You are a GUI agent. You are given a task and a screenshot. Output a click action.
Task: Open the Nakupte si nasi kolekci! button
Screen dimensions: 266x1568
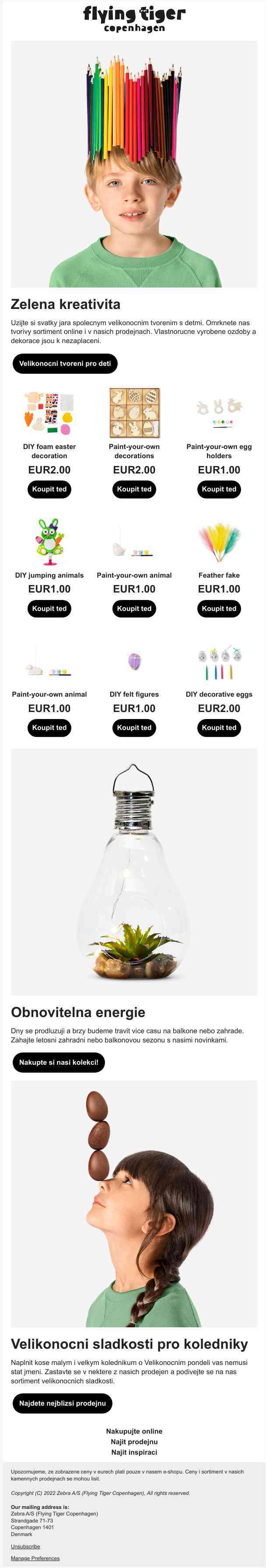[x=59, y=1062]
